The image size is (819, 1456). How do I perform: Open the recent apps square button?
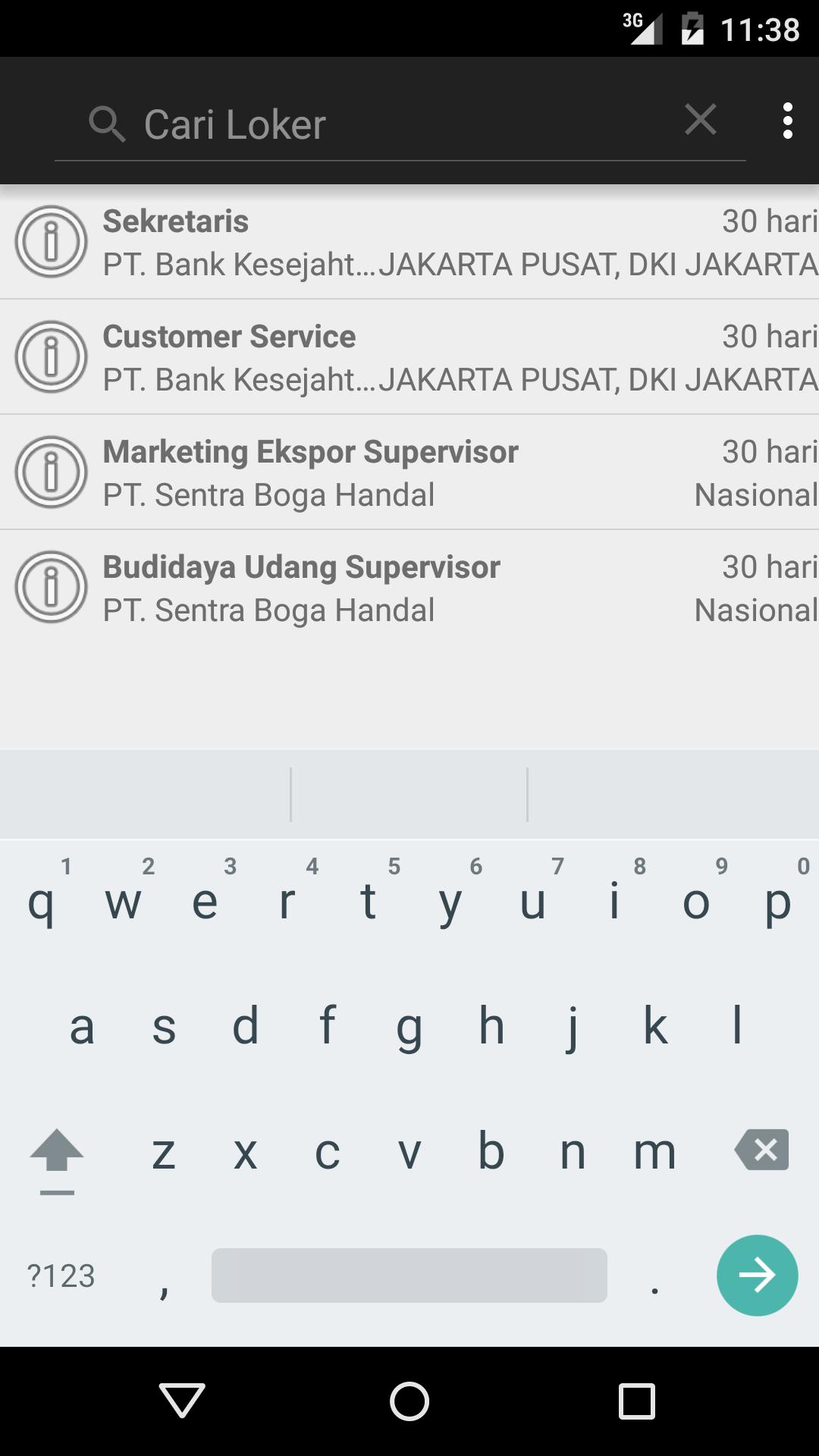635,1401
